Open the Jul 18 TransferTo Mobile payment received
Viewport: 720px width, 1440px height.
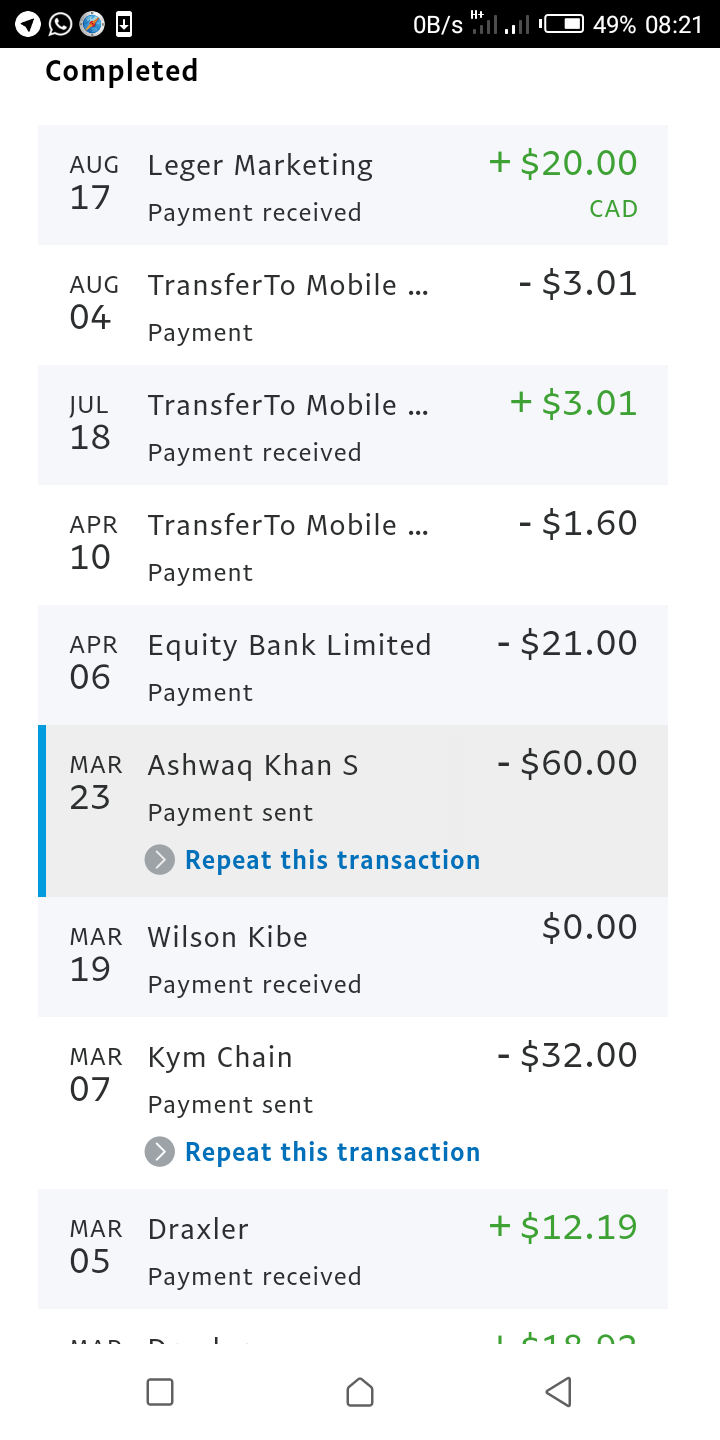352,426
